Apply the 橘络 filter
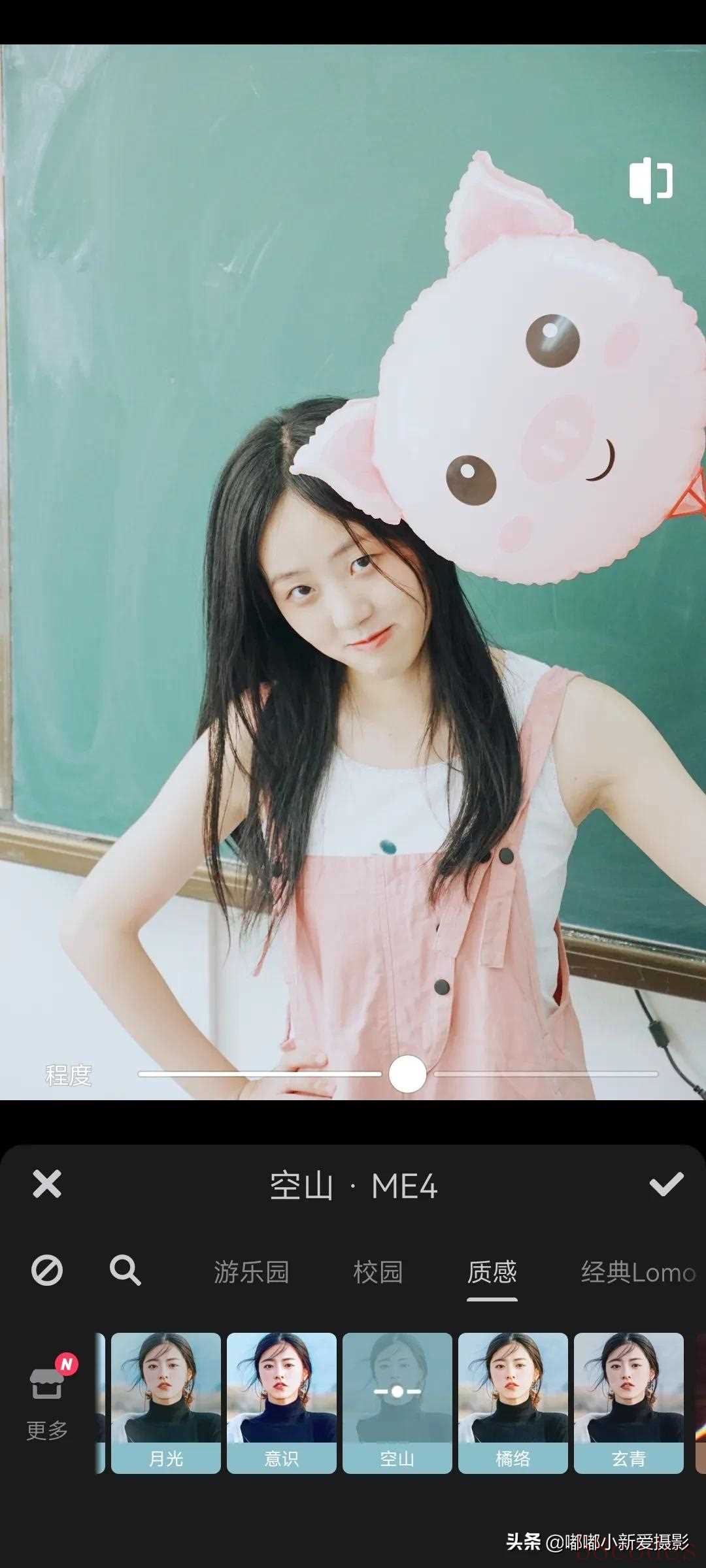The height and width of the screenshot is (1568, 706). point(513,1402)
